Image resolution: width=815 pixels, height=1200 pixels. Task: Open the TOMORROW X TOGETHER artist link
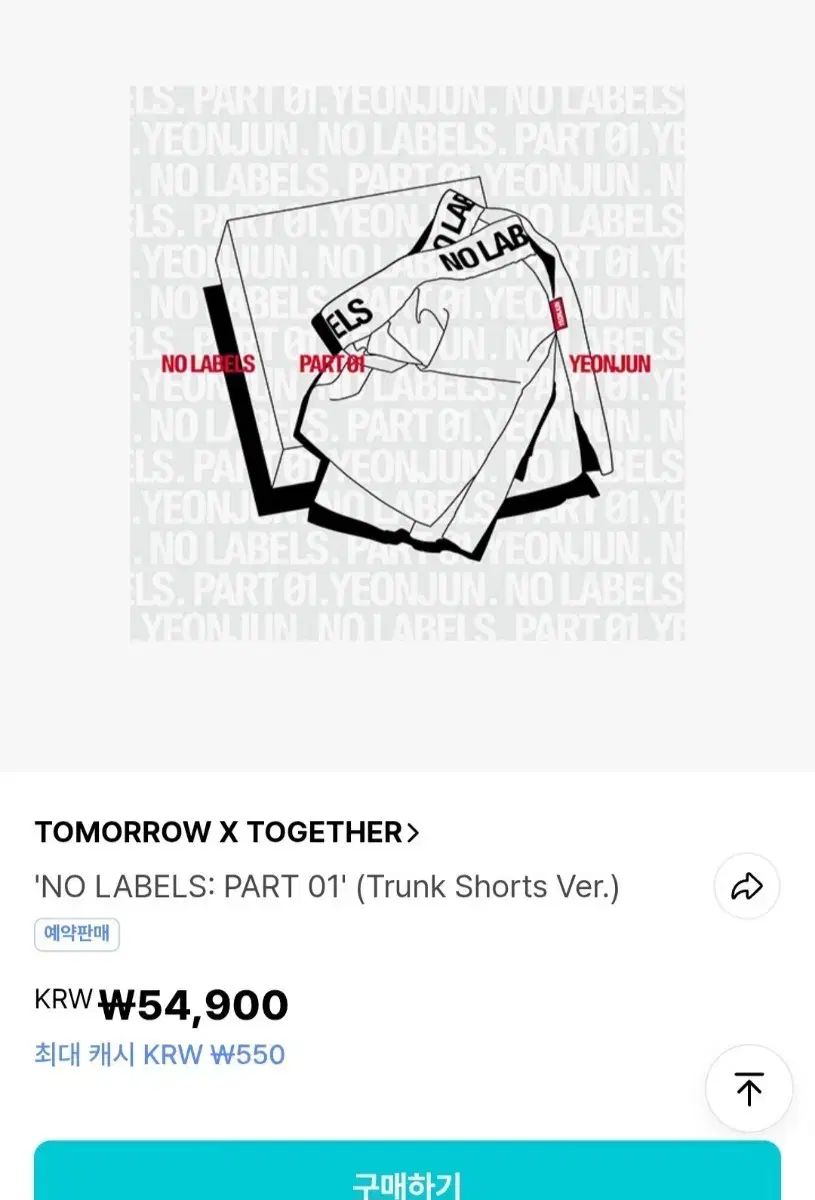tap(227, 832)
